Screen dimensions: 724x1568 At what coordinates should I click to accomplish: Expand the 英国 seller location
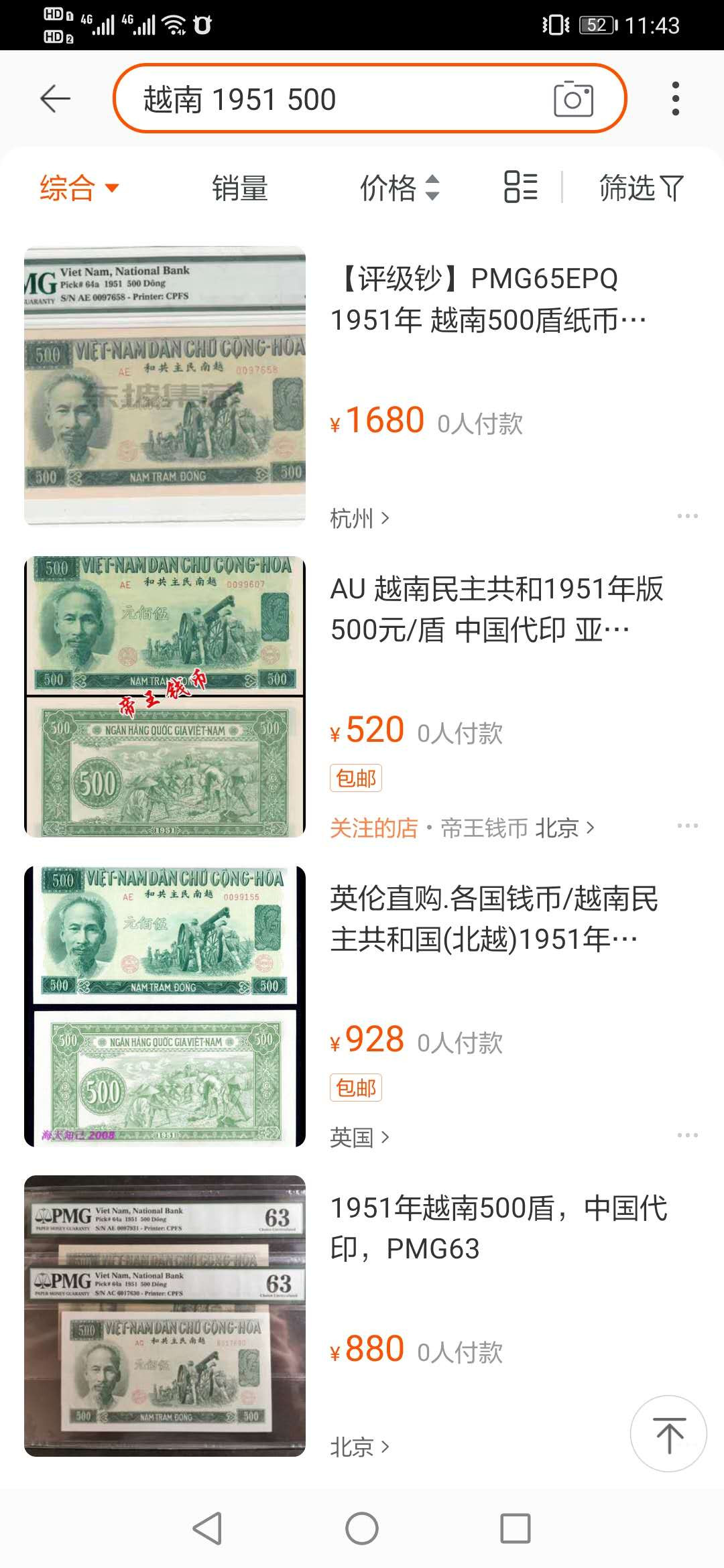352,1136
